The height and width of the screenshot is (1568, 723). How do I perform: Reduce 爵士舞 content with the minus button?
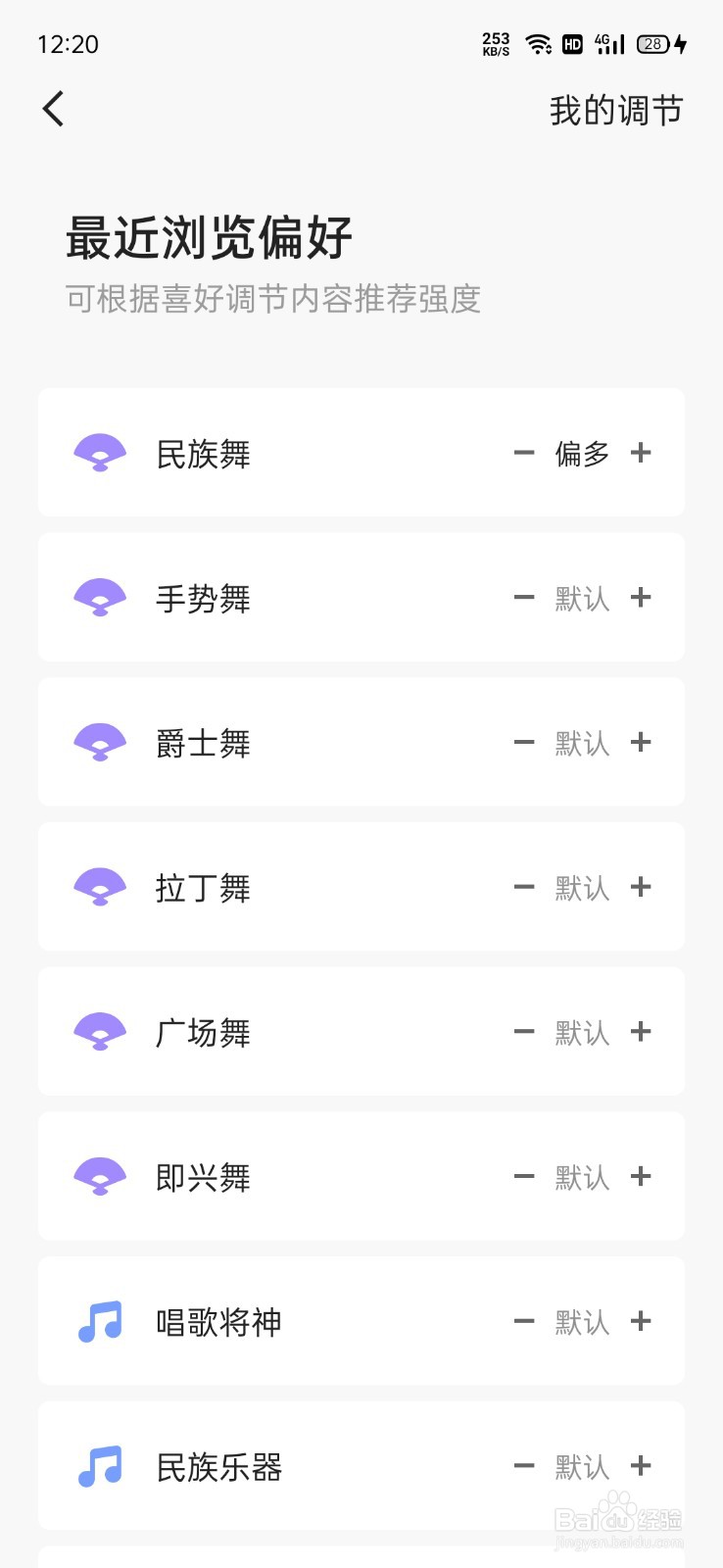pyautogui.click(x=524, y=742)
